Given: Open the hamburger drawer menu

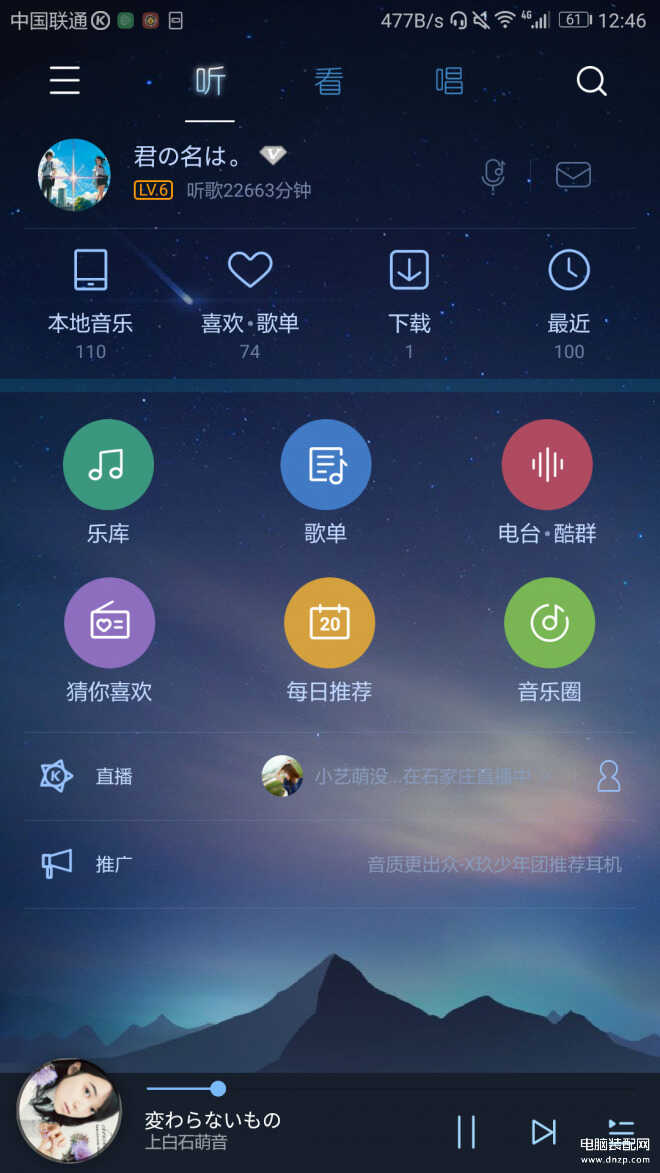Looking at the screenshot, I should coord(65,80).
